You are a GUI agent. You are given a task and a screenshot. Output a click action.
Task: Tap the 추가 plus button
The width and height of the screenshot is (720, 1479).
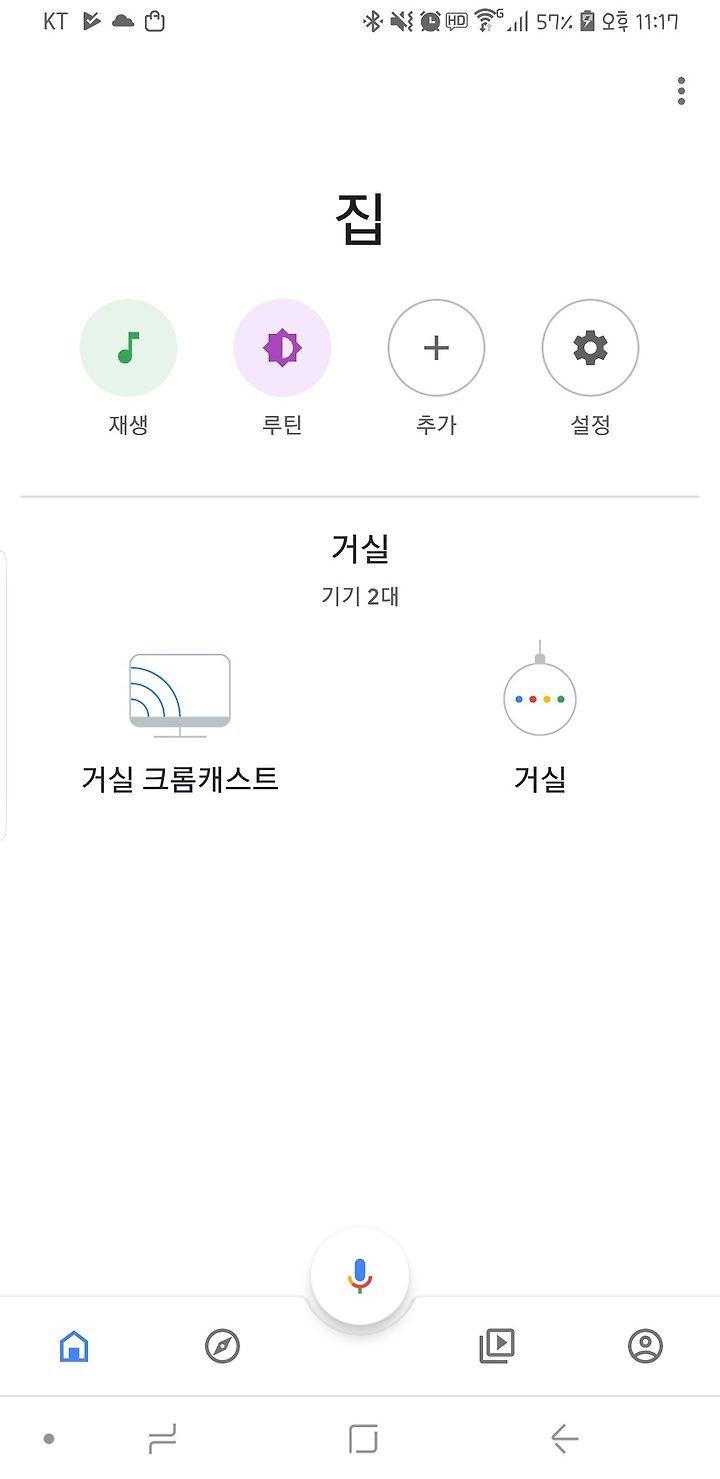tap(436, 348)
